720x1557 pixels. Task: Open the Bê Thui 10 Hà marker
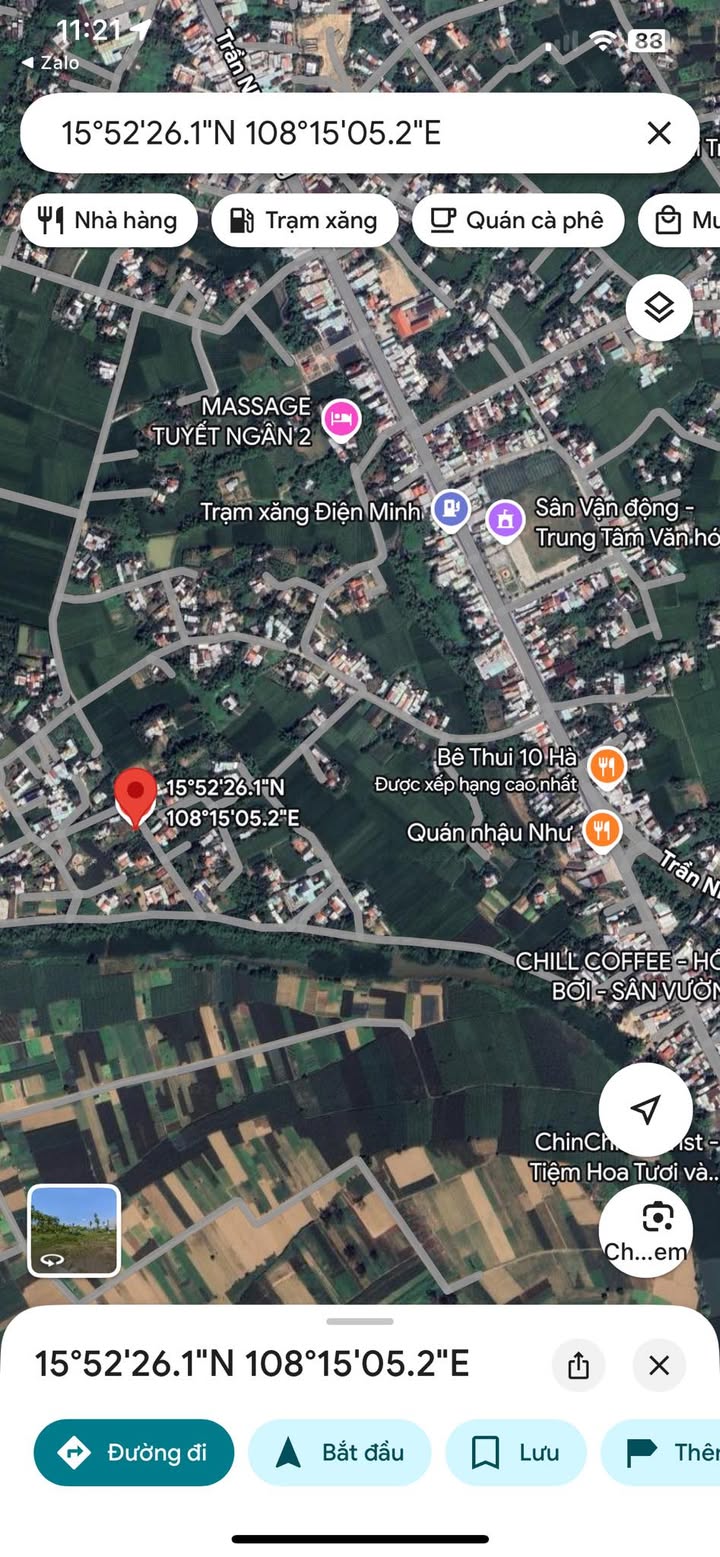coord(605,767)
